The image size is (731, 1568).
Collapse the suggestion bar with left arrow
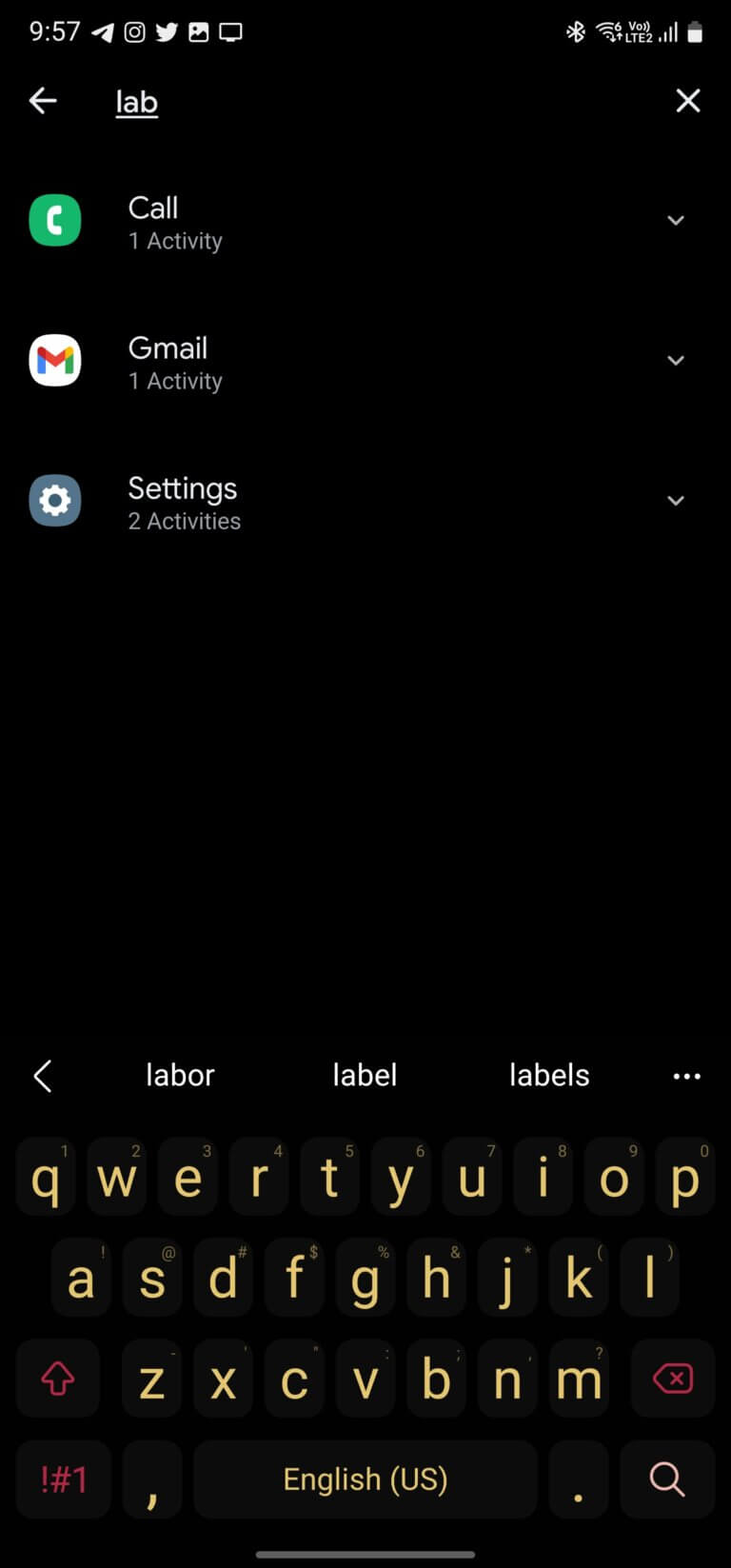click(x=43, y=1076)
